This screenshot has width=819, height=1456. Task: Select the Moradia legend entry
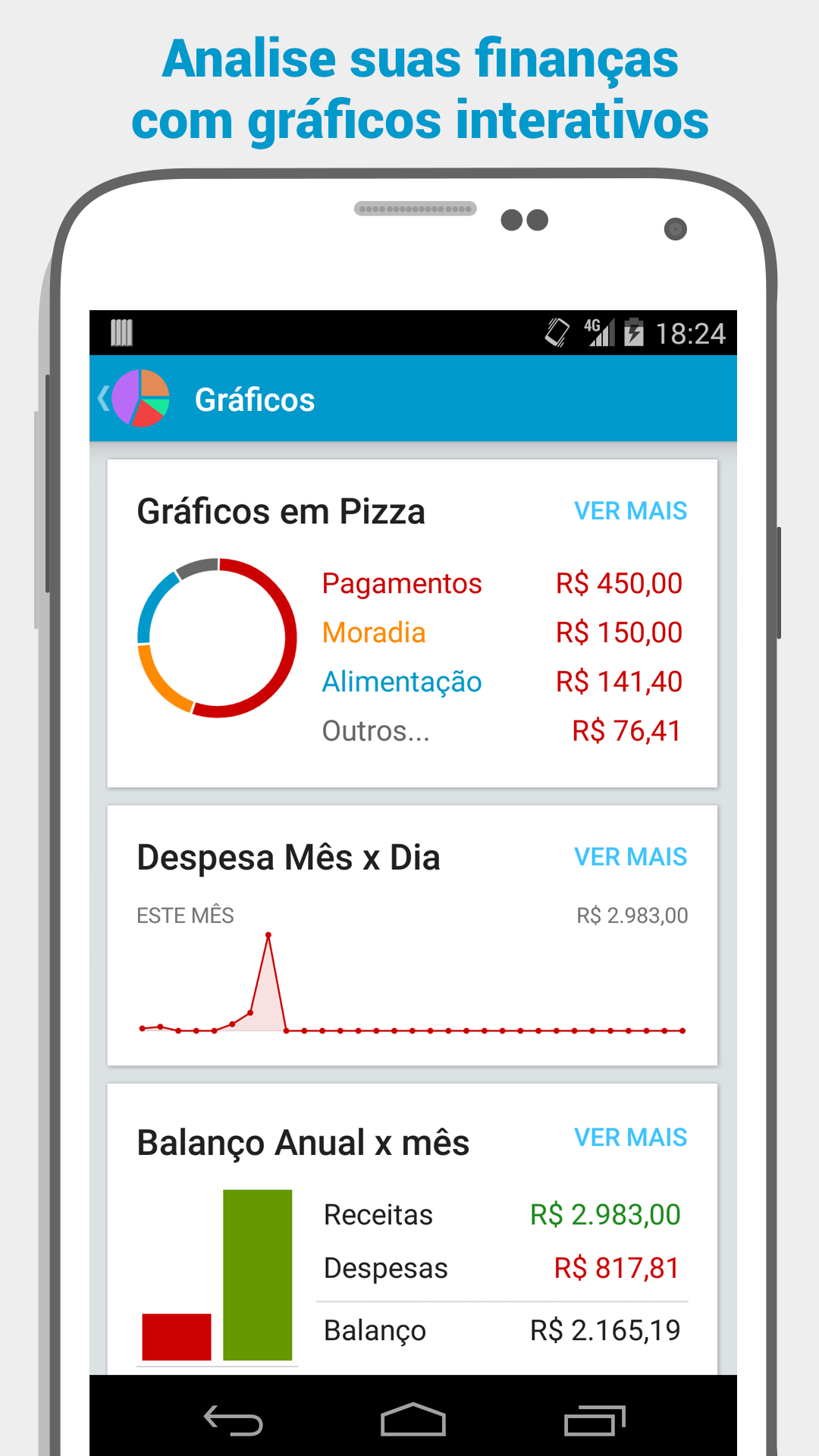click(x=373, y=632)
